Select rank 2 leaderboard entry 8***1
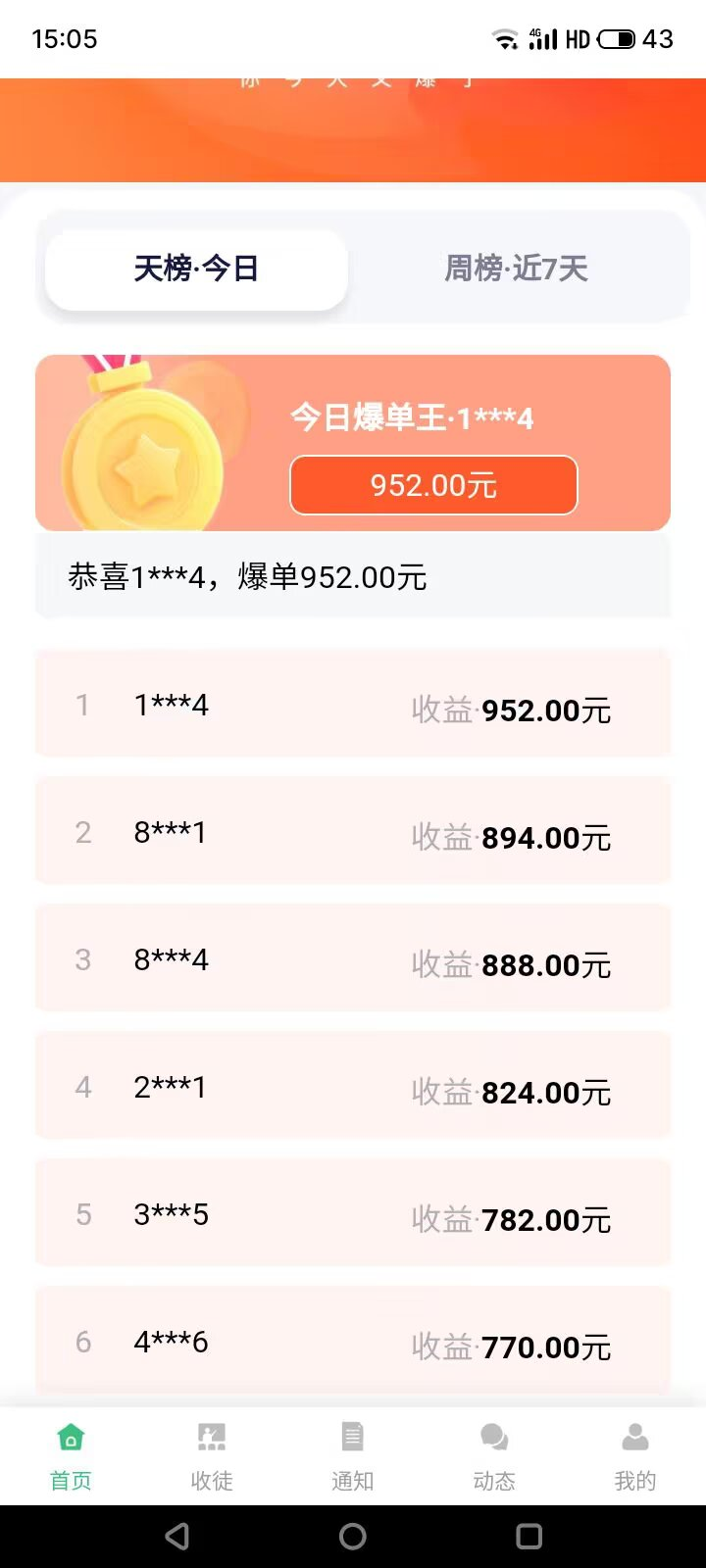This screenshot has width=706, height=1568. coord(353,831)
